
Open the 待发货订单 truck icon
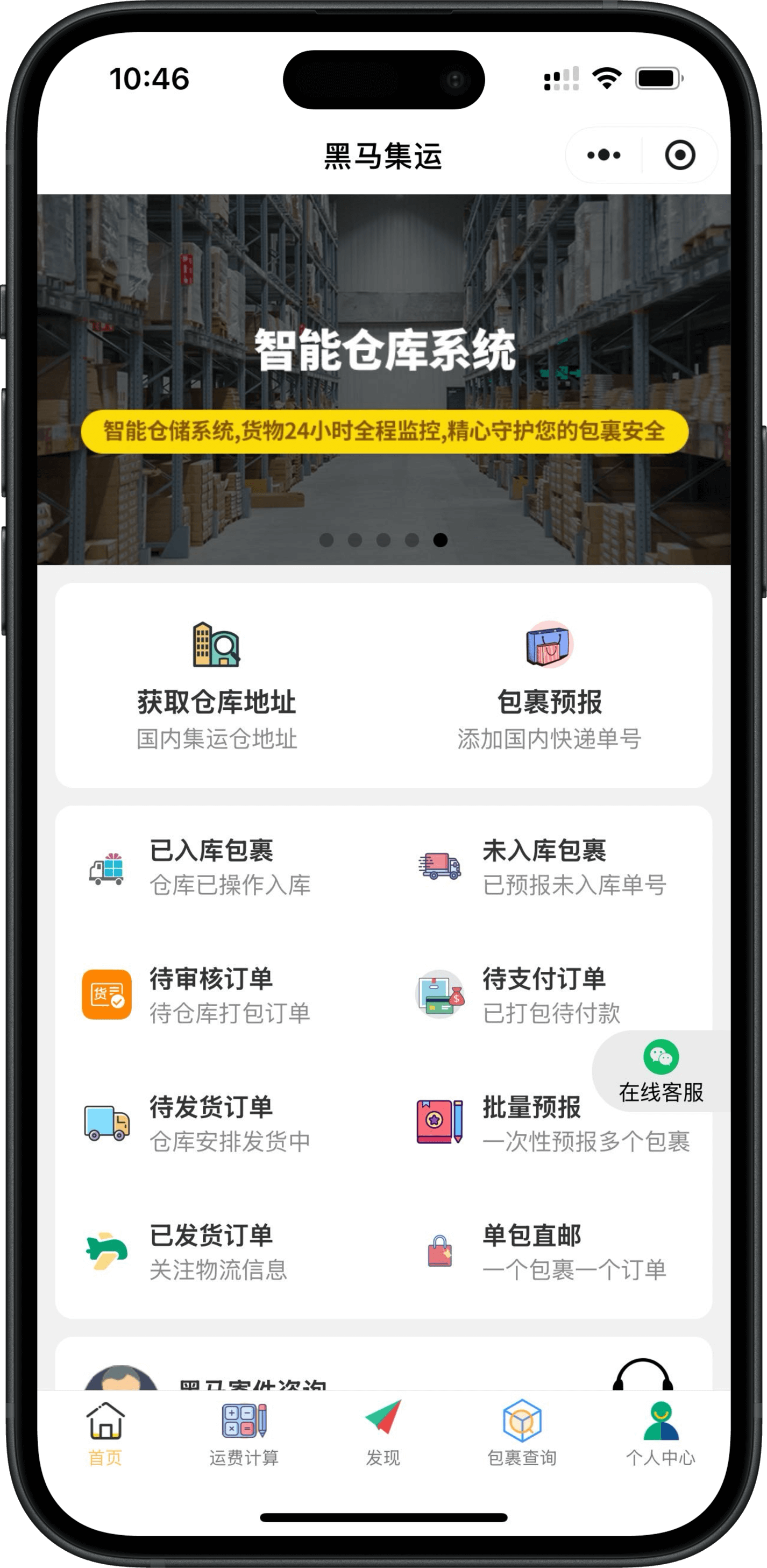[x=106, y=1124]
